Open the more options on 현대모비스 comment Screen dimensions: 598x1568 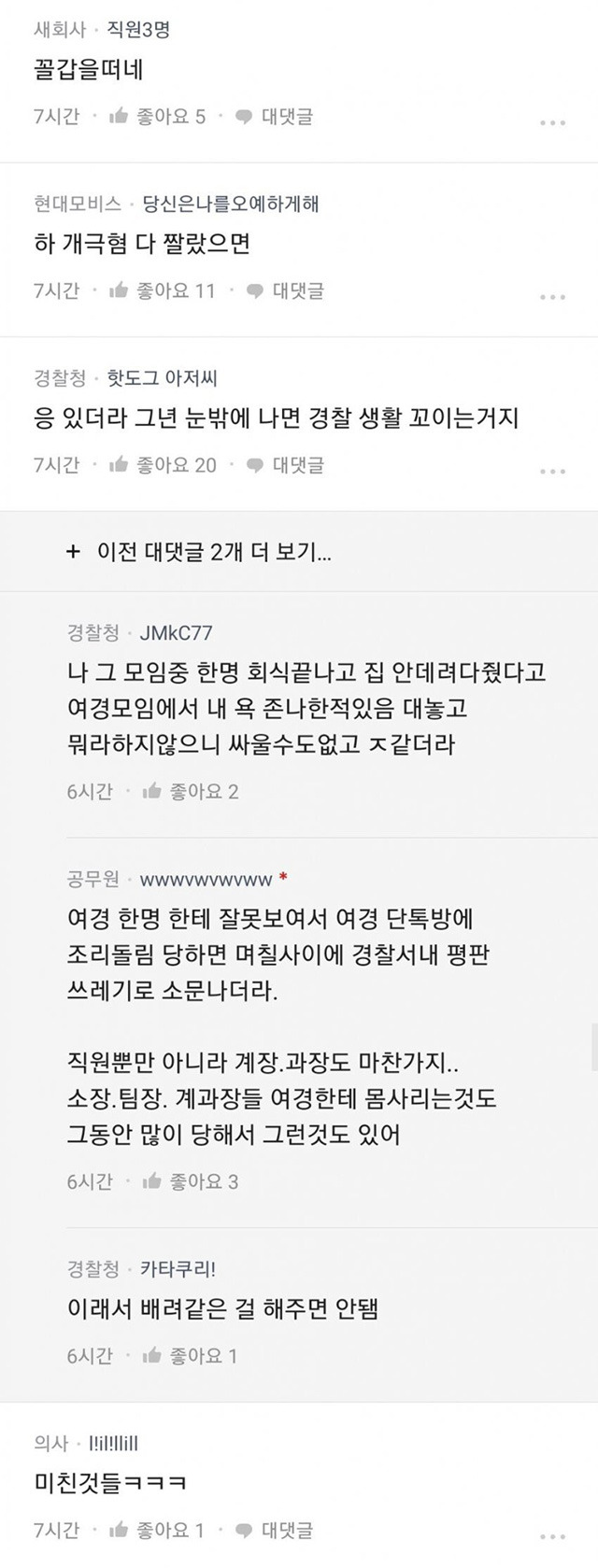coord(552,296)
